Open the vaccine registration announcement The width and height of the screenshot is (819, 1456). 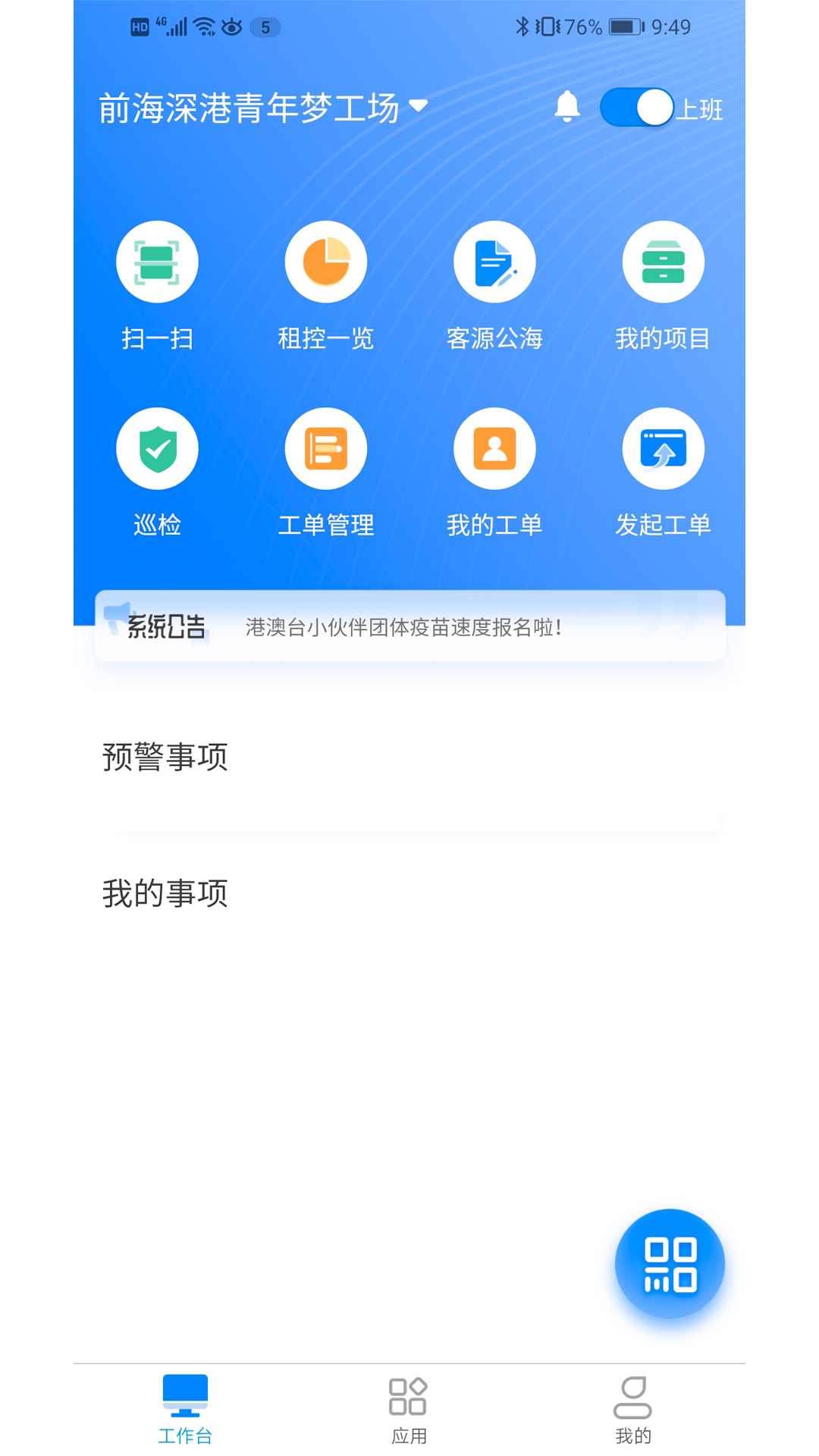tap(403, 628)
